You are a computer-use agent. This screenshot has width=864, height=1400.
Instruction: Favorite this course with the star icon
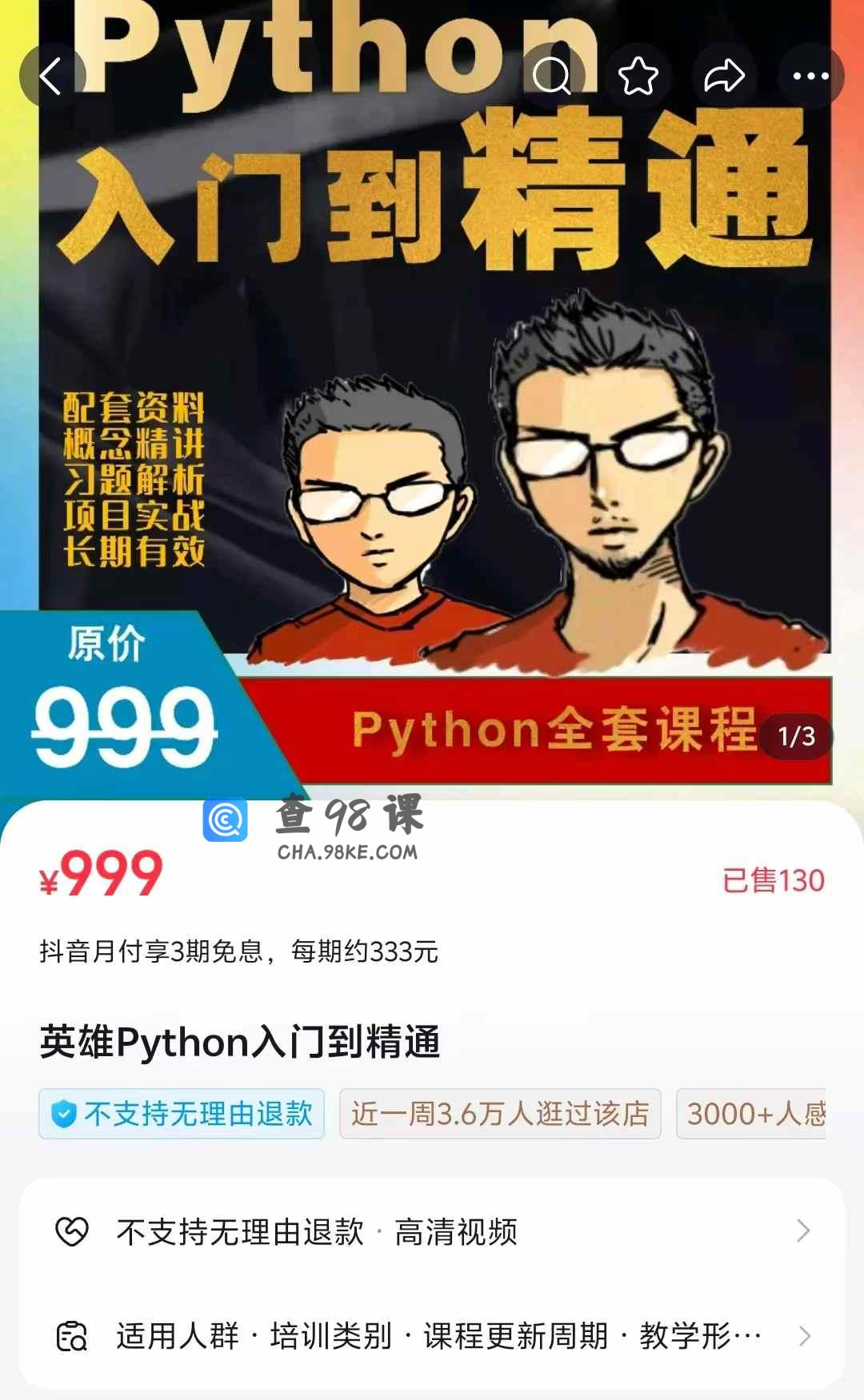pyautogui.click(x=638, y=77)
